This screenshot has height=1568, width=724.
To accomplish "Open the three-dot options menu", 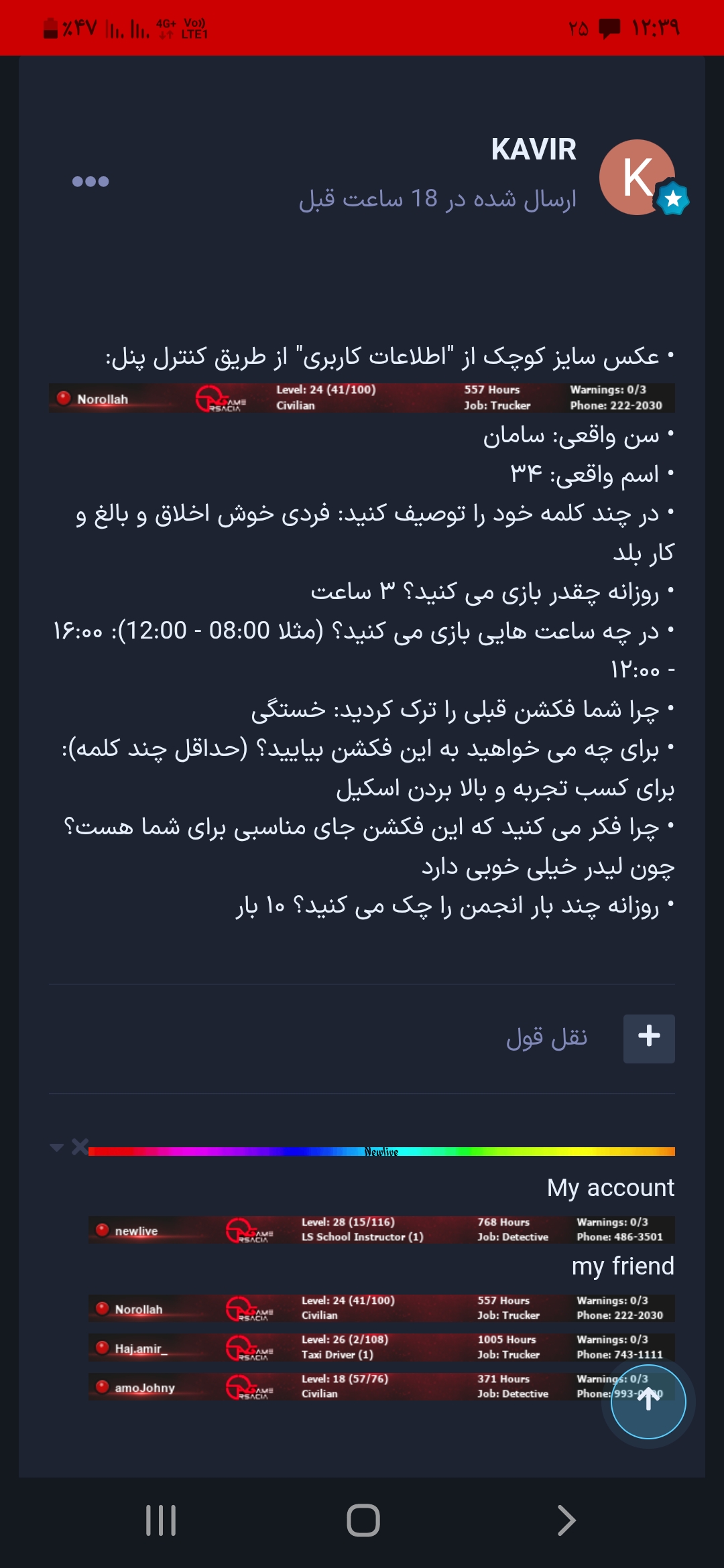I will click(x=90, y=181).
